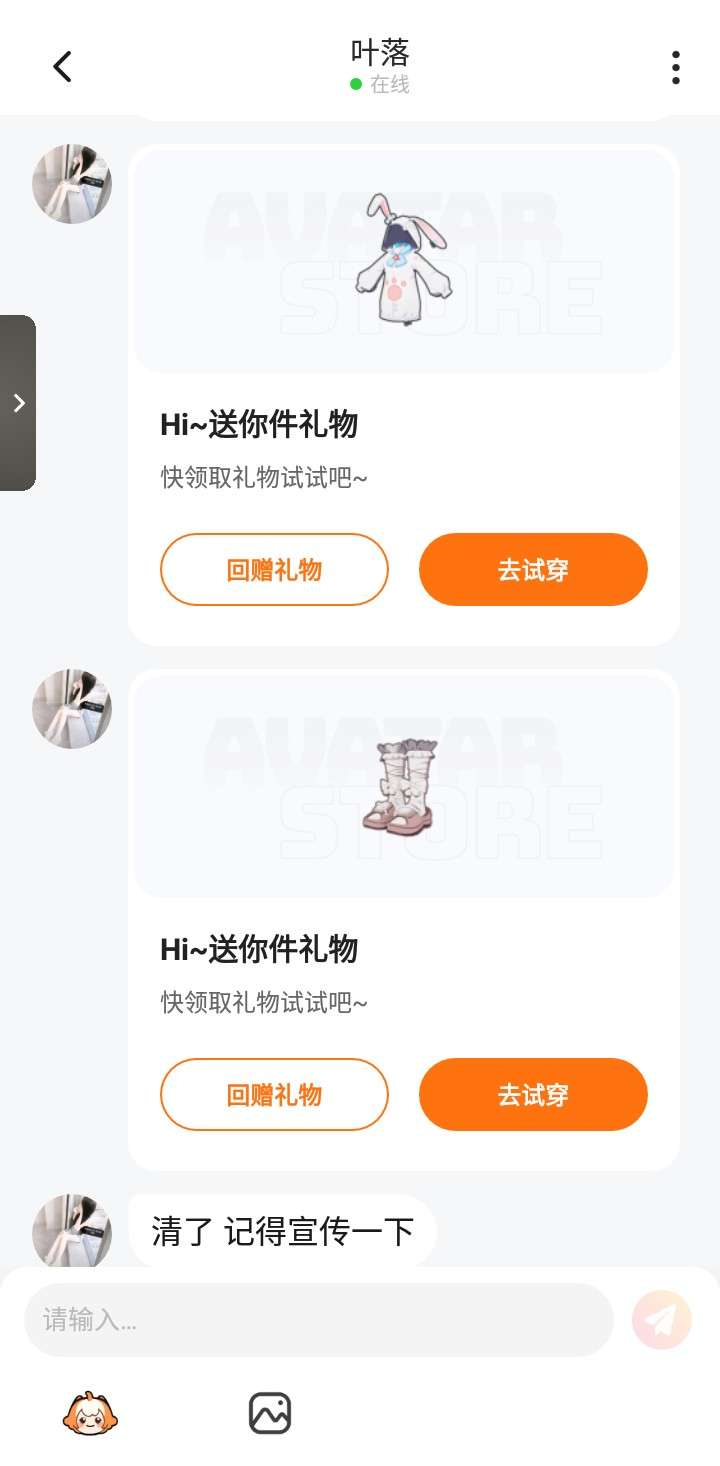Tap 回赠礼物 on the bunny hoodie gift

coord(274,570)
